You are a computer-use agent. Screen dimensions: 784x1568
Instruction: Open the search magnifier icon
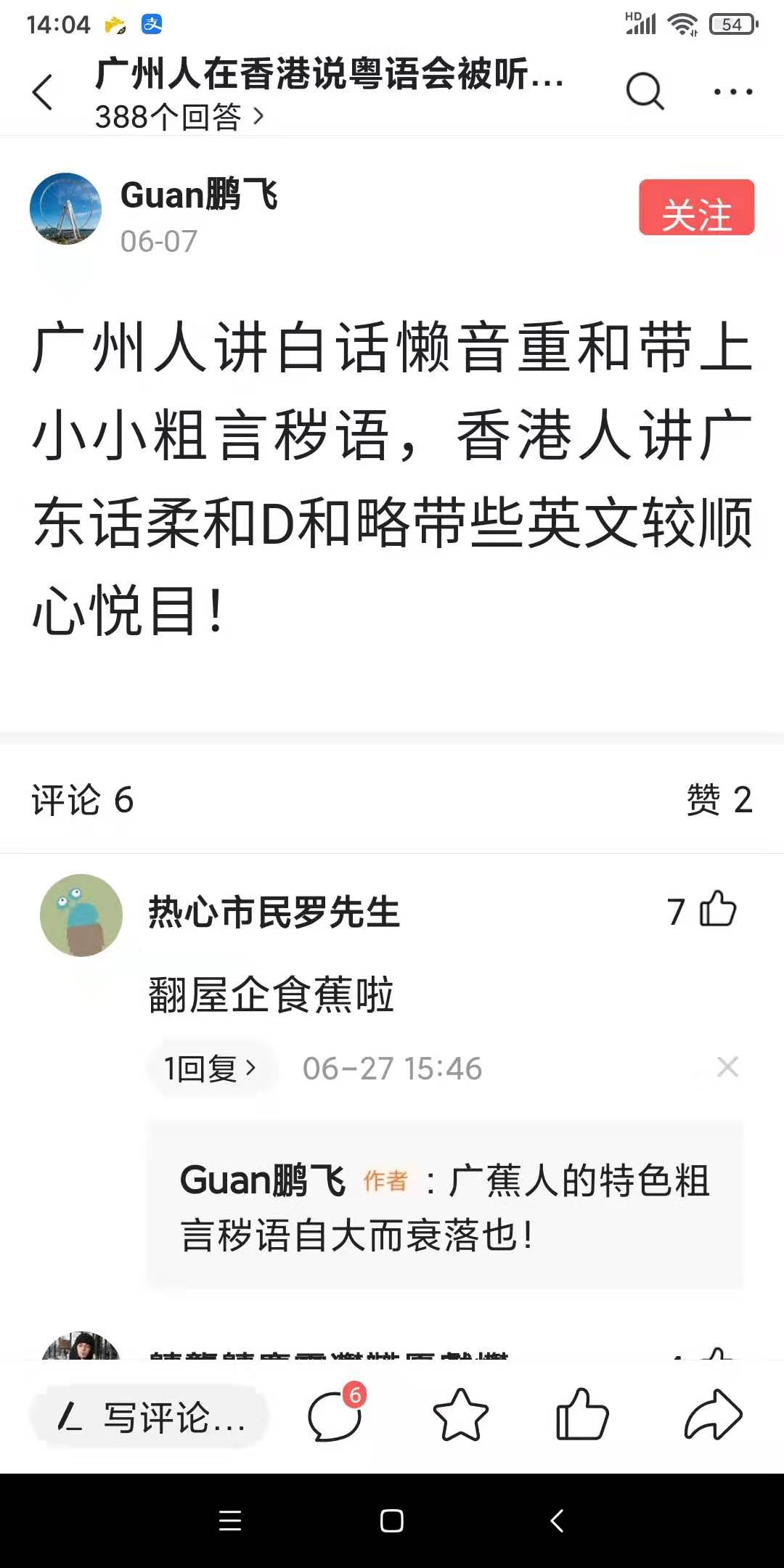[x=645, y=91]
